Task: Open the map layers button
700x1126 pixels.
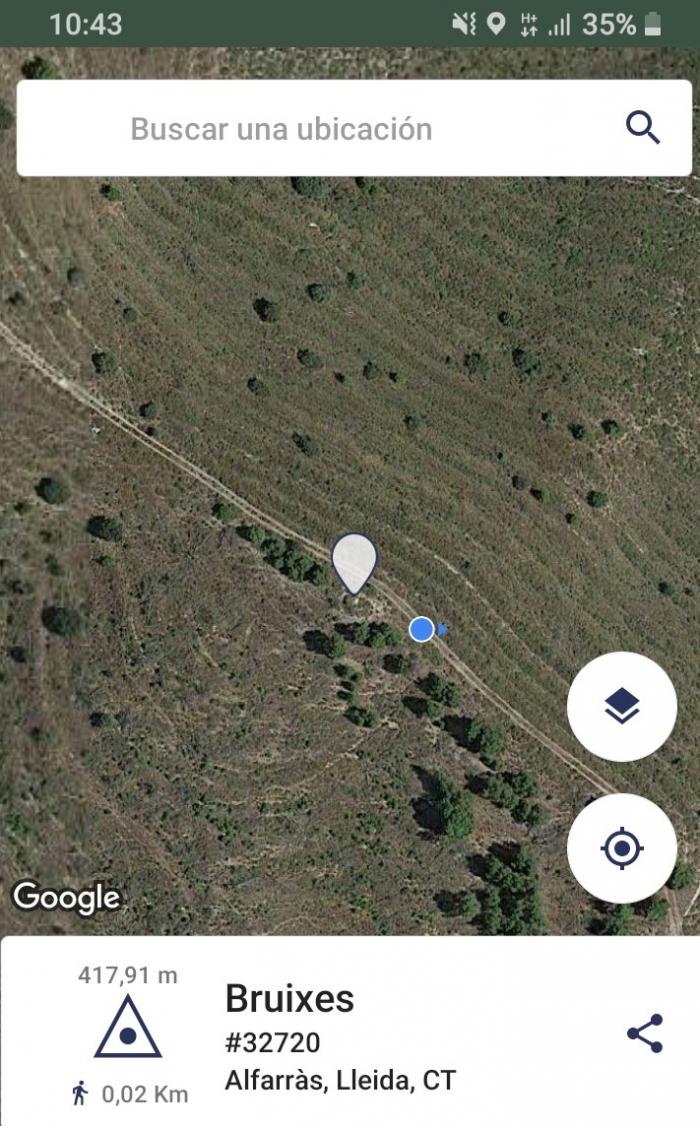Action: [622, 706]
